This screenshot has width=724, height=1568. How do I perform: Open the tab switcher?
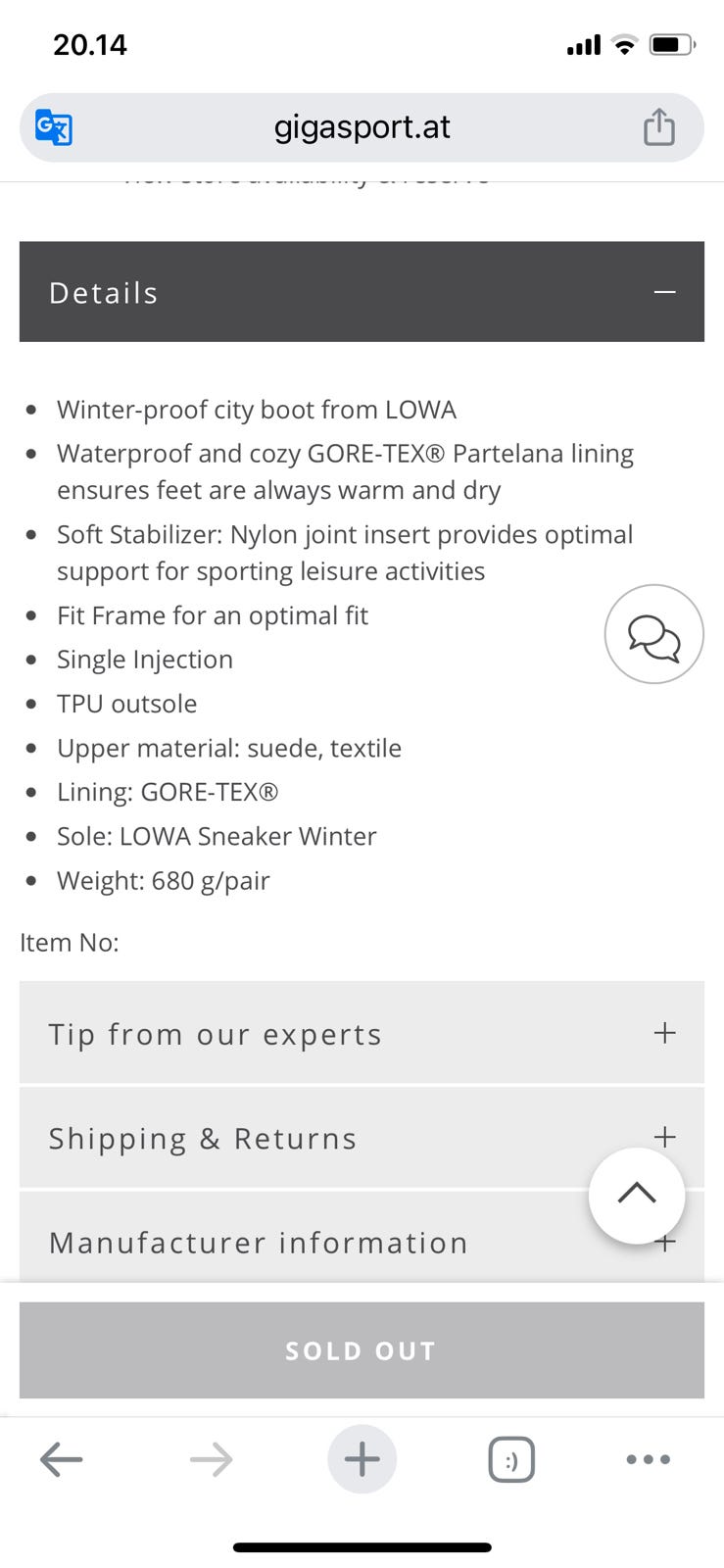click(x=510, y=1459)
